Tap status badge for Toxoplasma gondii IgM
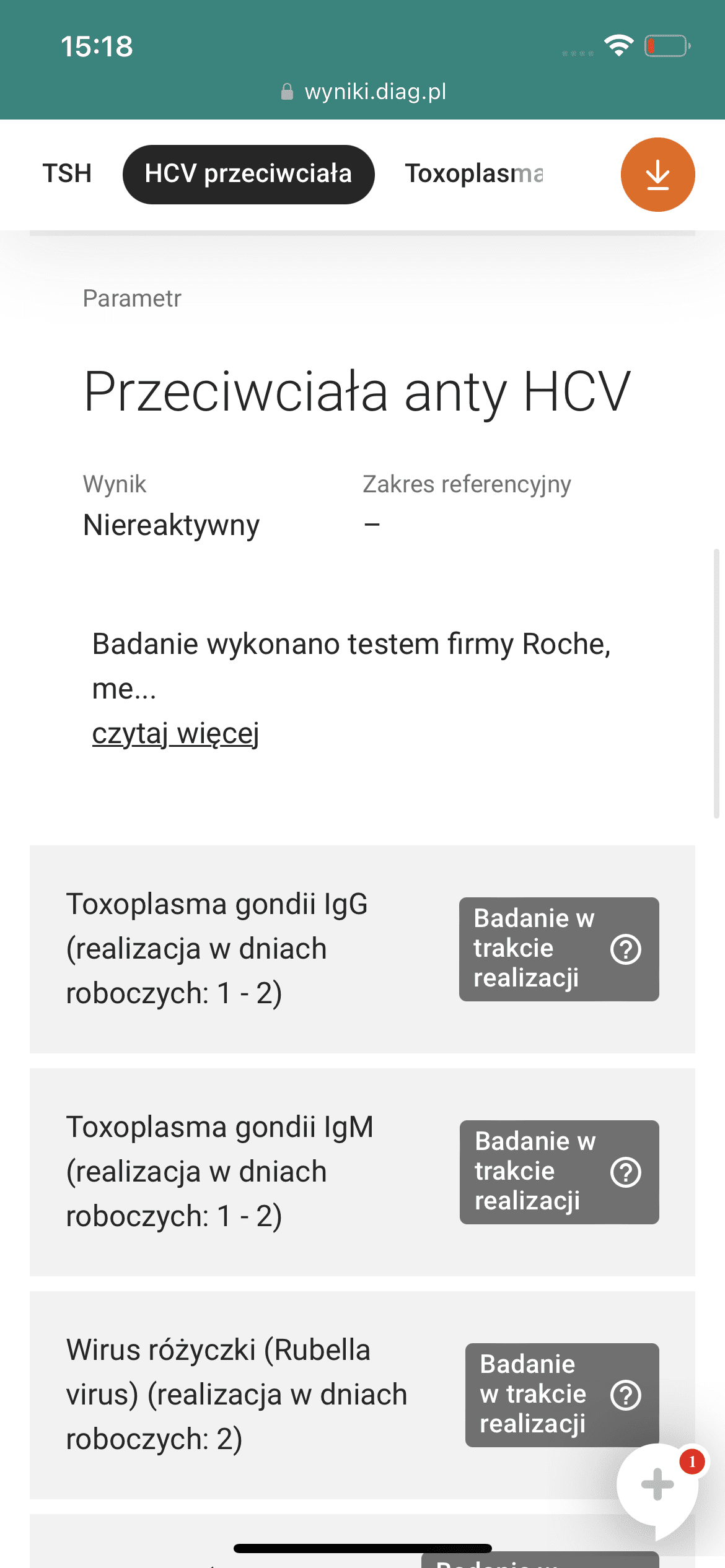Image resolution: width=725 pixels, height=1568 pixels. coord(558,1172)
